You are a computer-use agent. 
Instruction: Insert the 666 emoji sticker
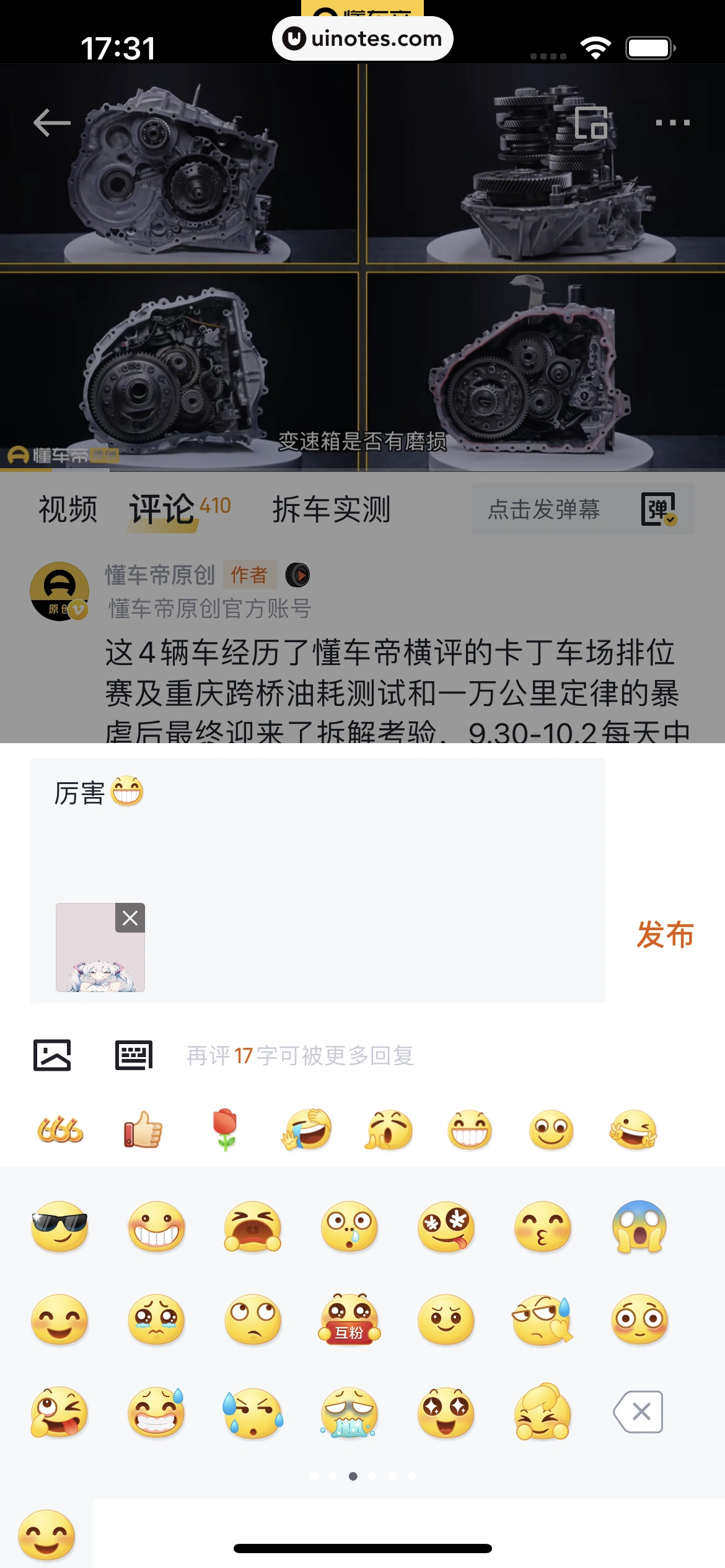(x=60, y=1130)
